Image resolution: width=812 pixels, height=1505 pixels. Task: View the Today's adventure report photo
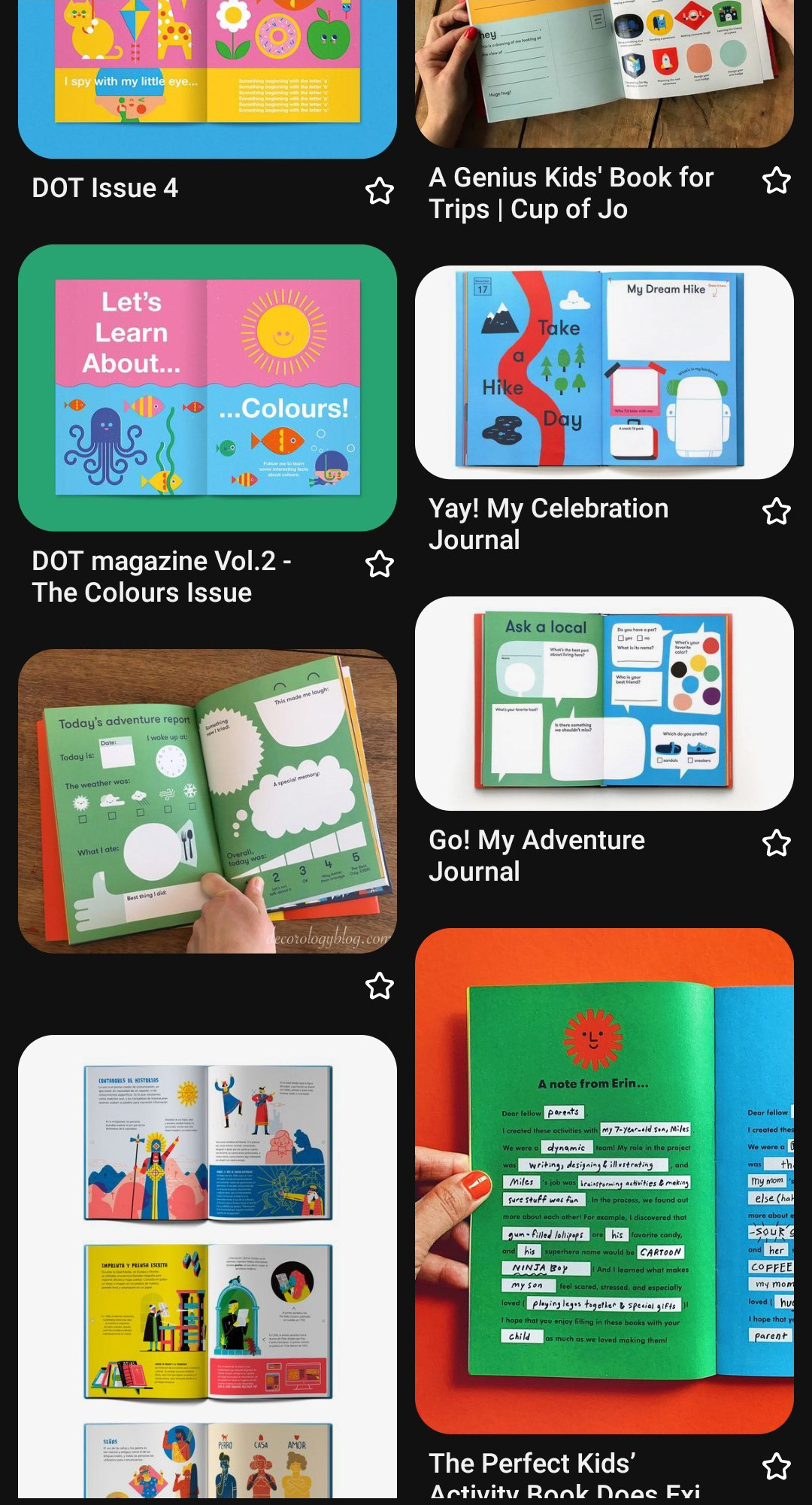[208, 801]
